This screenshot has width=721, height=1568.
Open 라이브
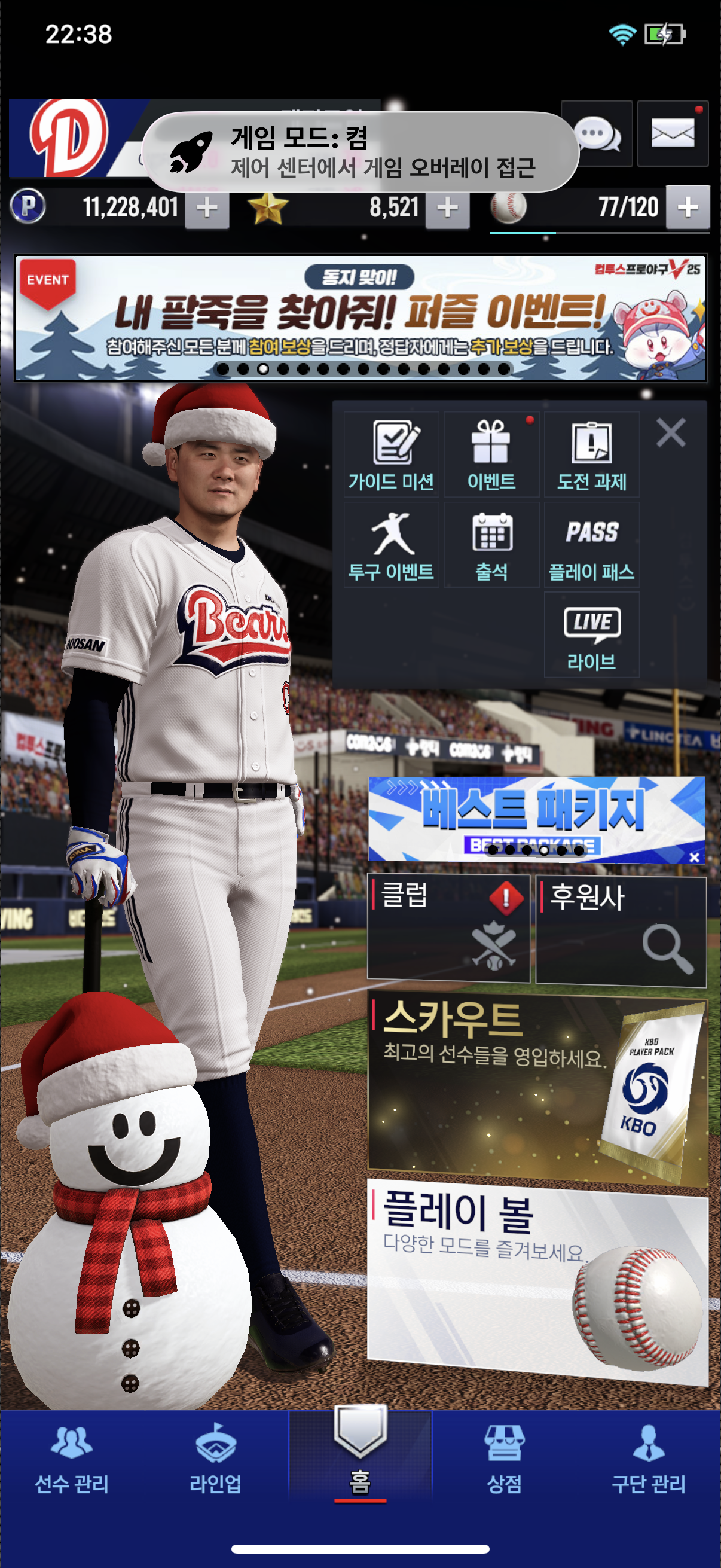(x=591, y=635)
